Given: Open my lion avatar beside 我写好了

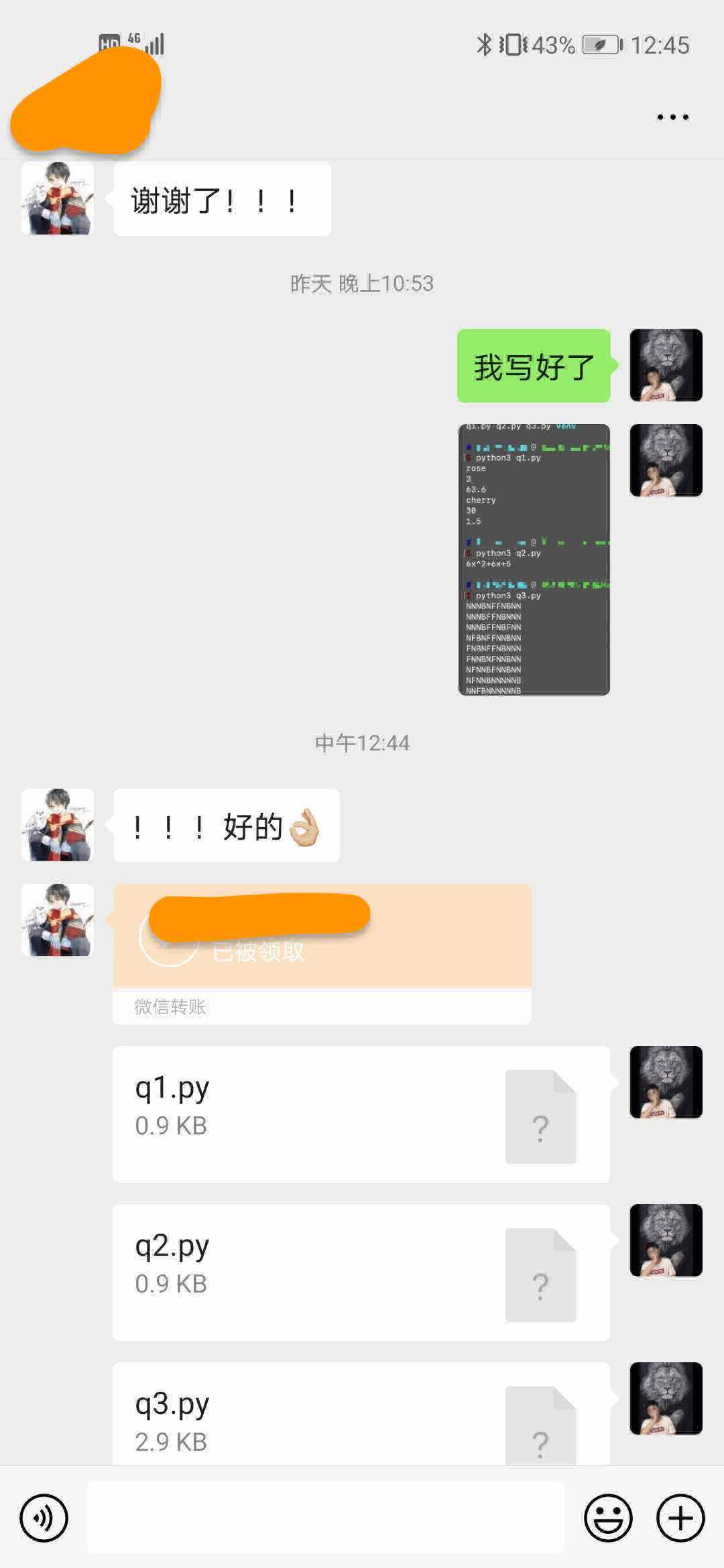Looking at the screenshot, I should (x=666, y=365).
